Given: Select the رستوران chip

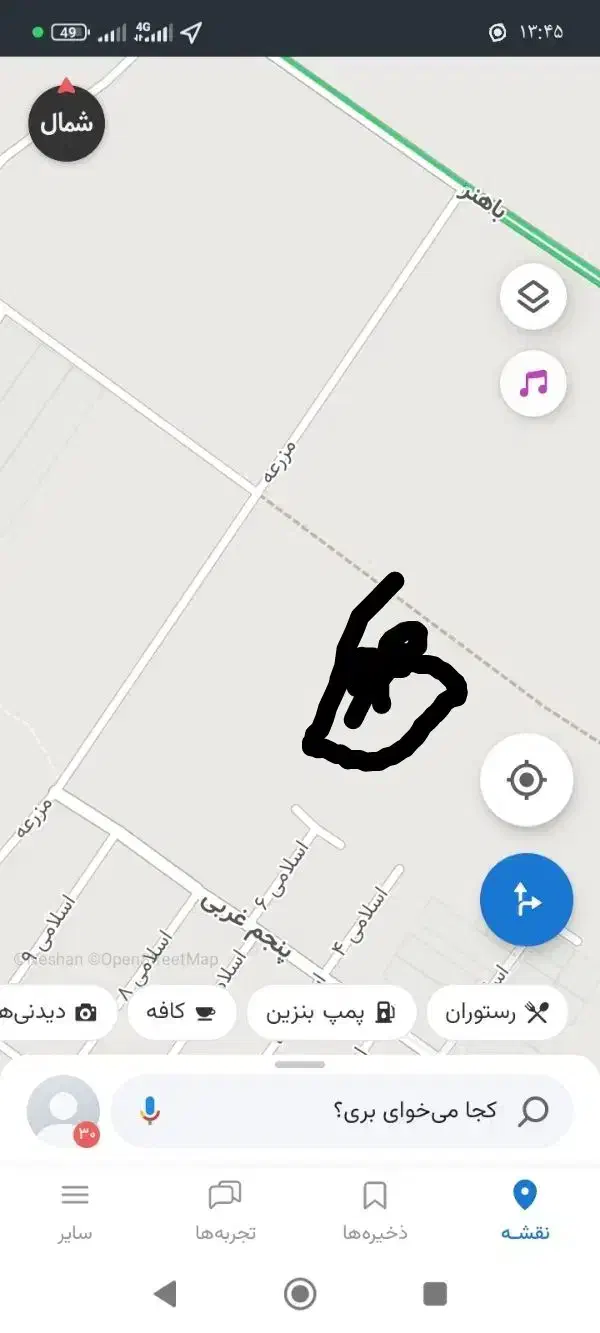Looking at the screenshot, I should point(497,1013).
